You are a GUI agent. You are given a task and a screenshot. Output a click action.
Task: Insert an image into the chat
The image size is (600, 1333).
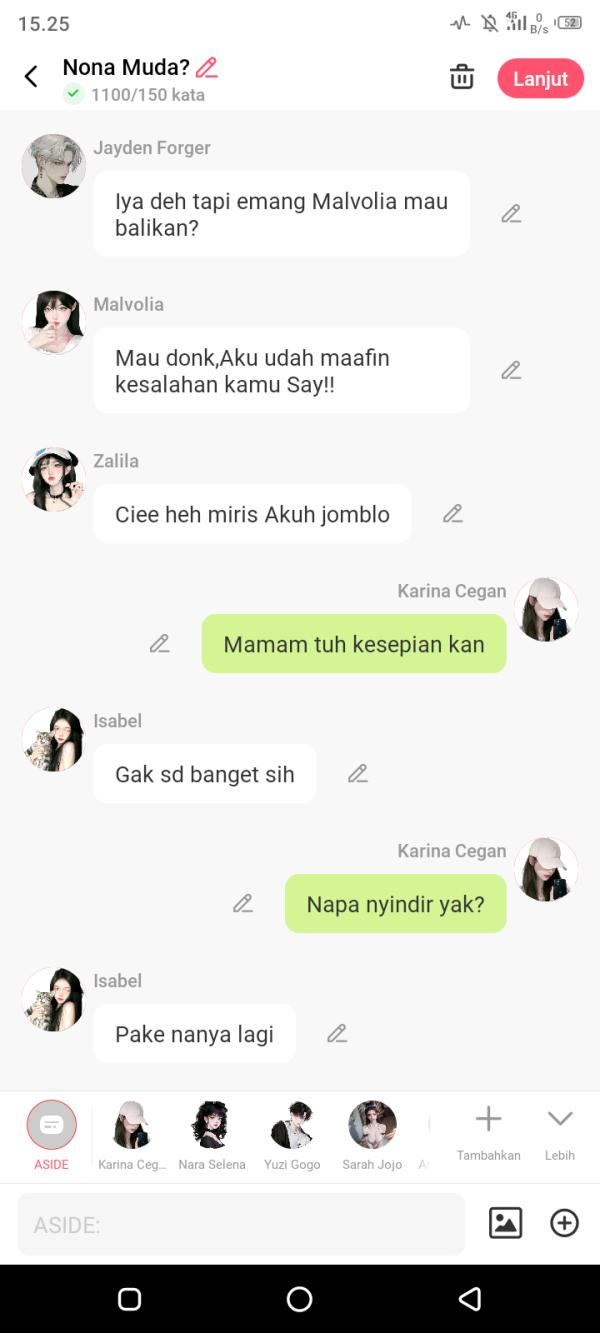pyautogui.click(x=505, y=1223)
